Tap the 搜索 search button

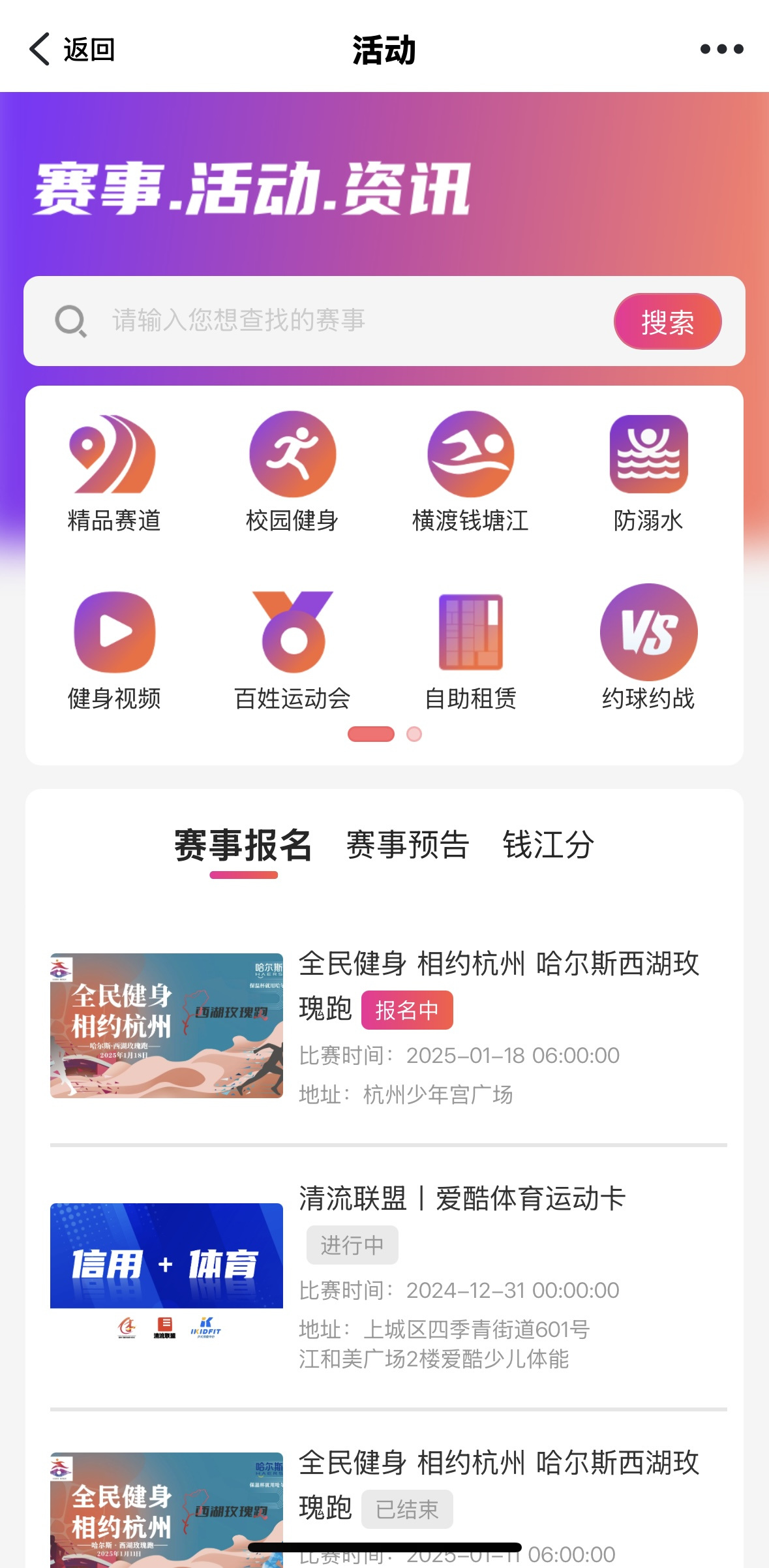(667, 322)
